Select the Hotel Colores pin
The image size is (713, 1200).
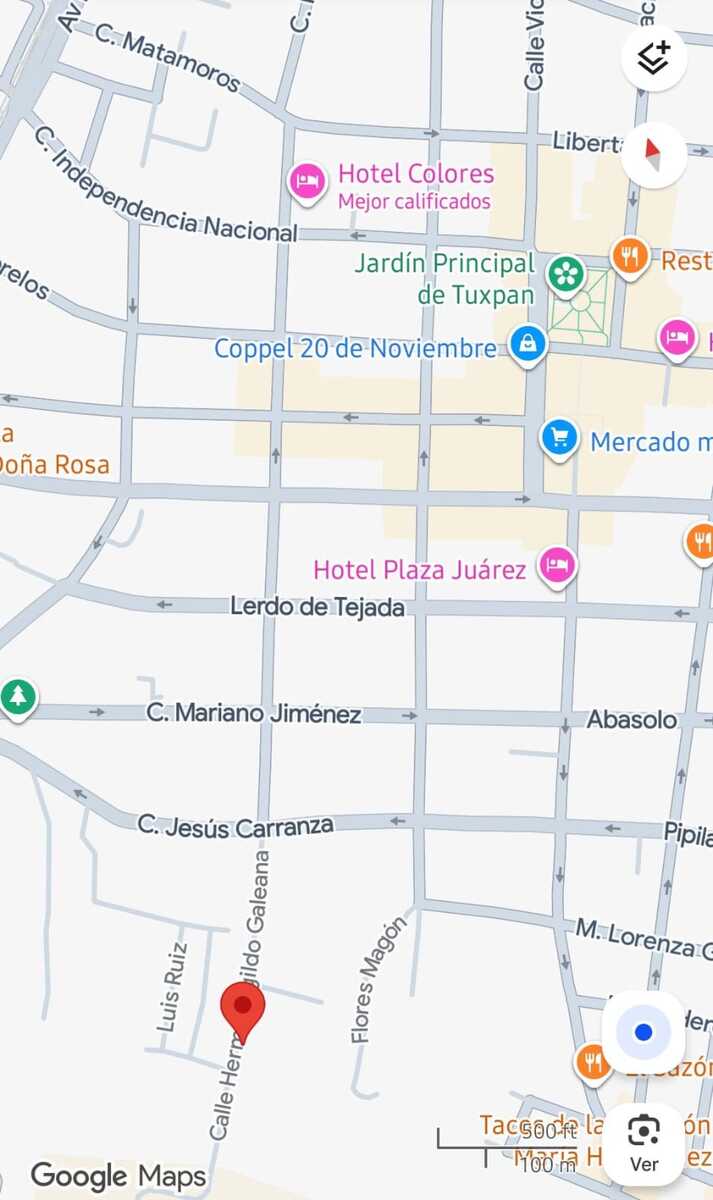307,183
